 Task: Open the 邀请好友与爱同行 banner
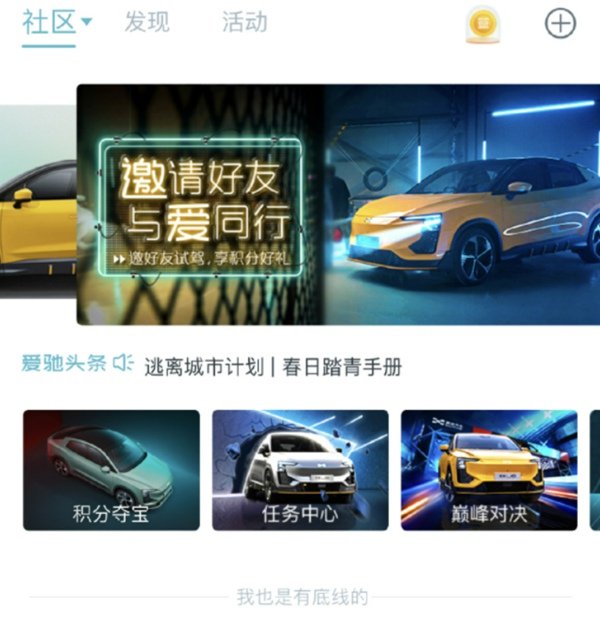click(338, 204)
